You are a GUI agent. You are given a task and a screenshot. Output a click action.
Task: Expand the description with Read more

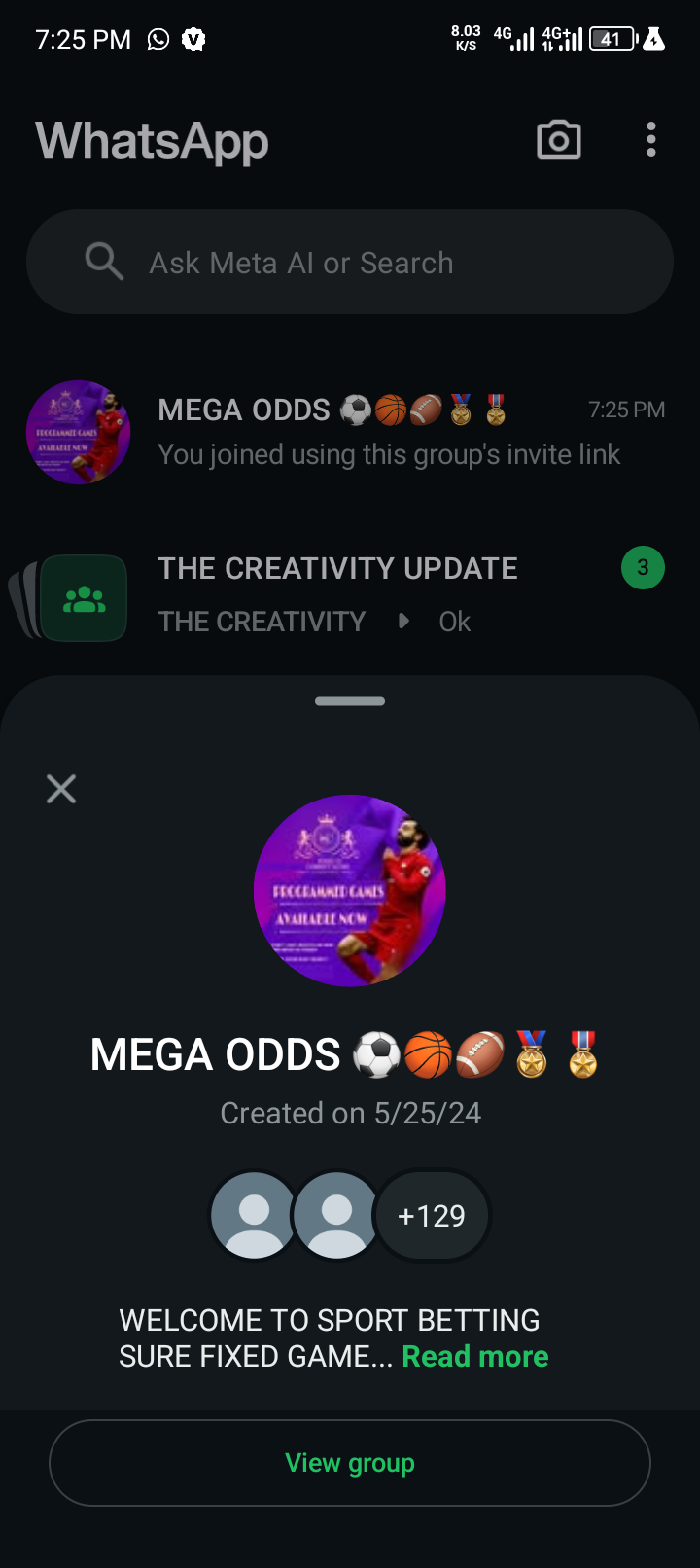tap(475, 1356)
